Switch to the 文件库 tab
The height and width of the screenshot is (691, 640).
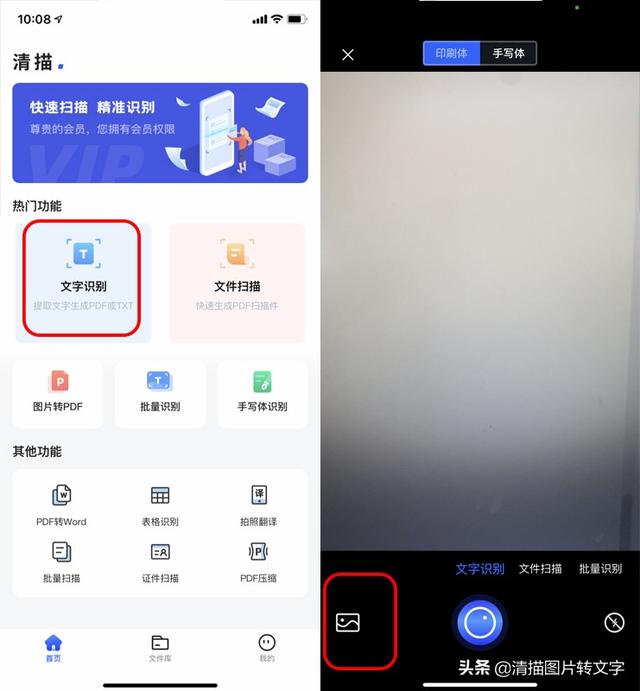point(160,648)
